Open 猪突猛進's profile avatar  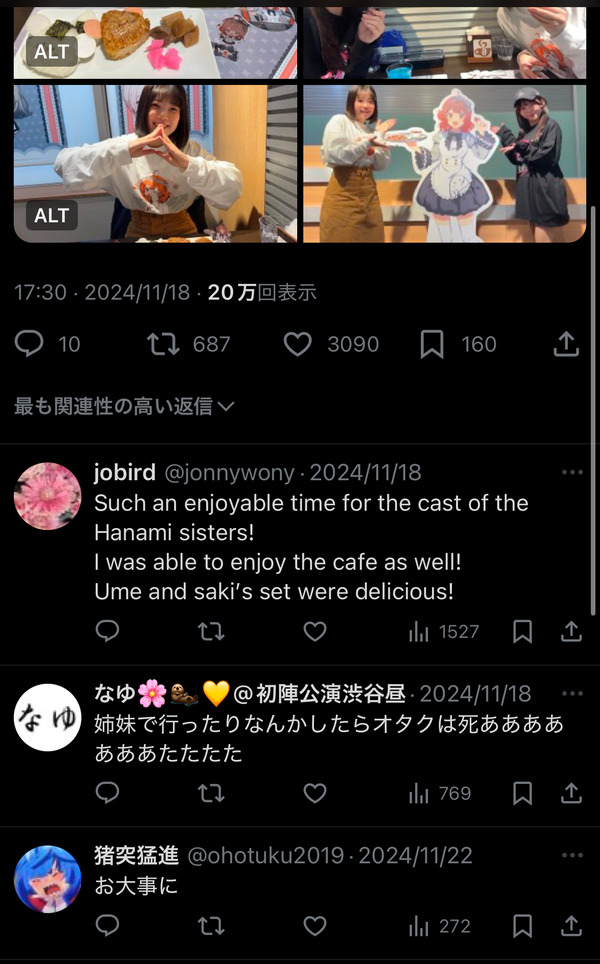47,879
